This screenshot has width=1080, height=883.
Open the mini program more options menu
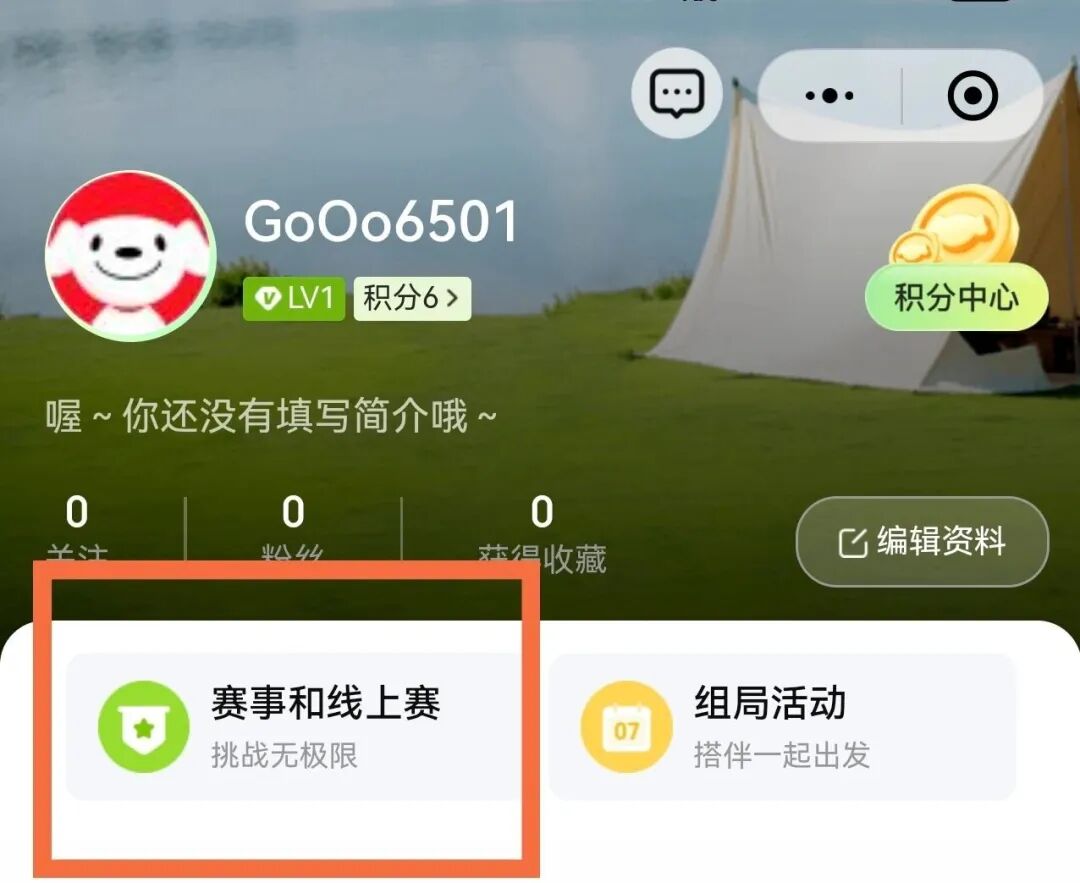[829, 96]
